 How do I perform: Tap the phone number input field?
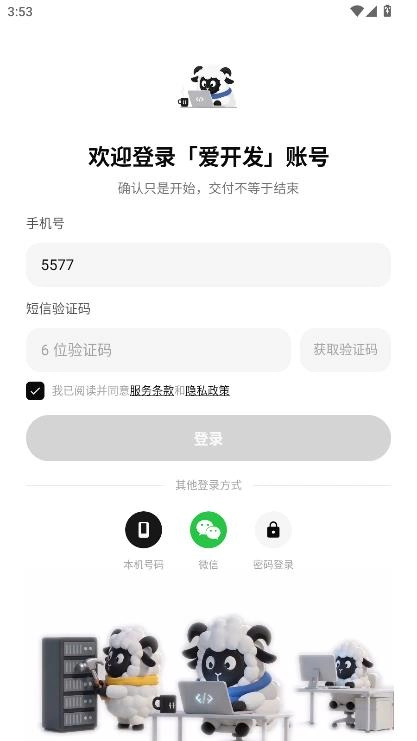pos(208,265)
